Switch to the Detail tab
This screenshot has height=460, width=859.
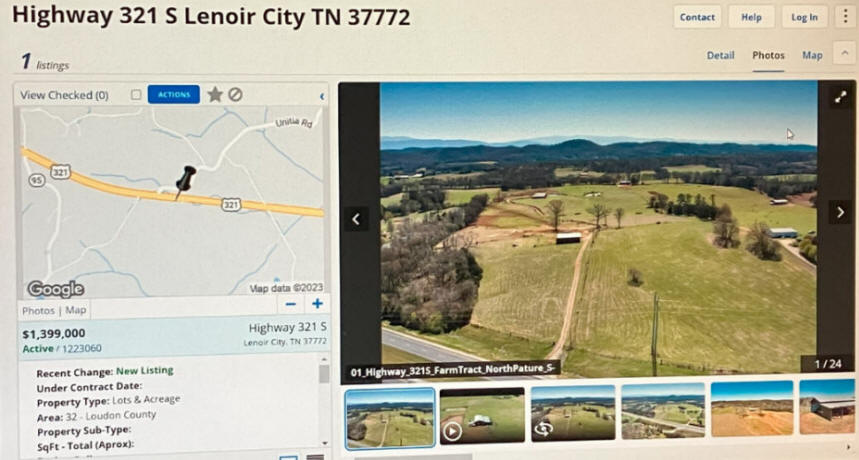[x=720, y=56]
